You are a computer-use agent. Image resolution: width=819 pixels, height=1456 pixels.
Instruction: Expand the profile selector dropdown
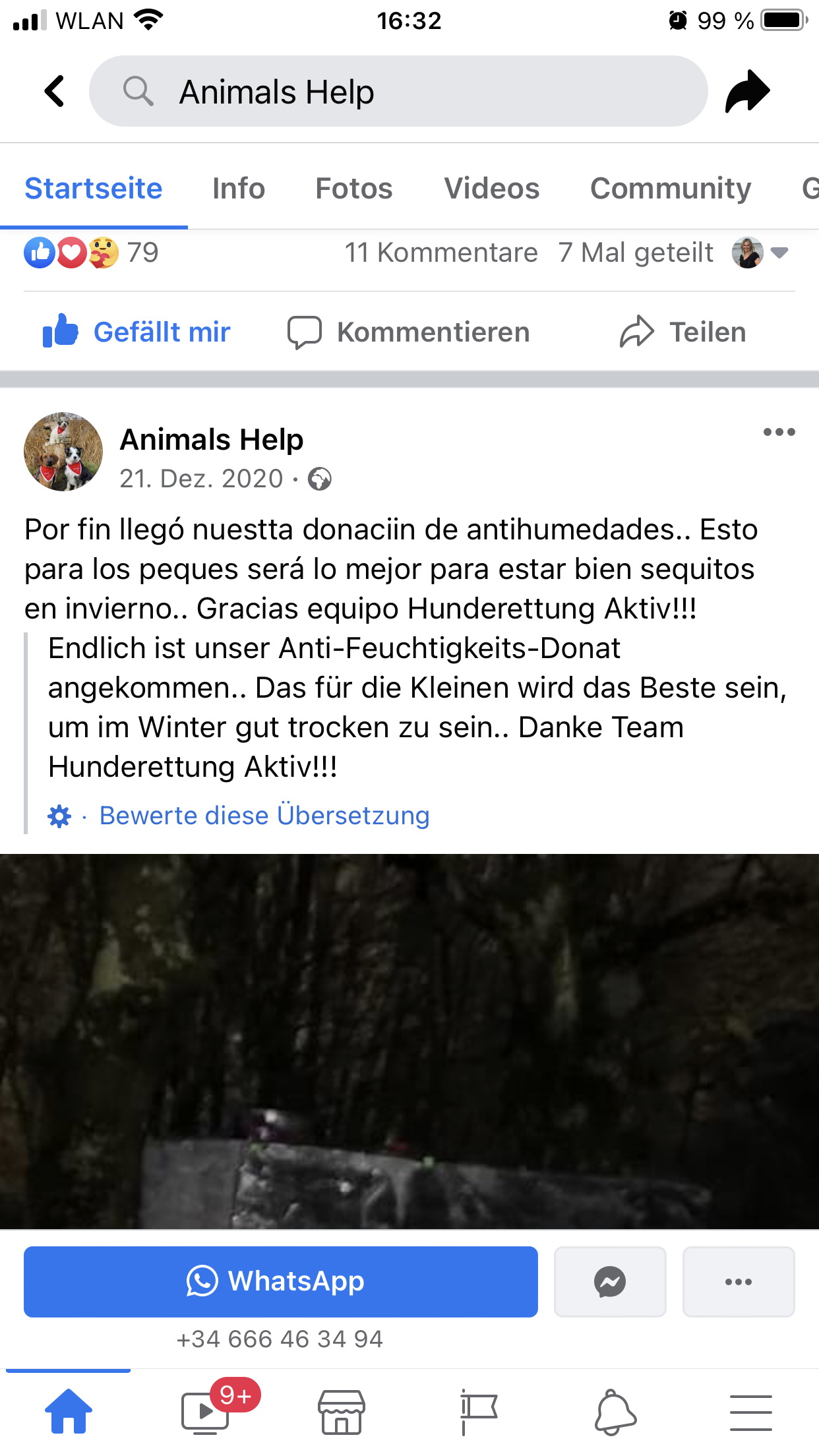[x=779, y=253]
